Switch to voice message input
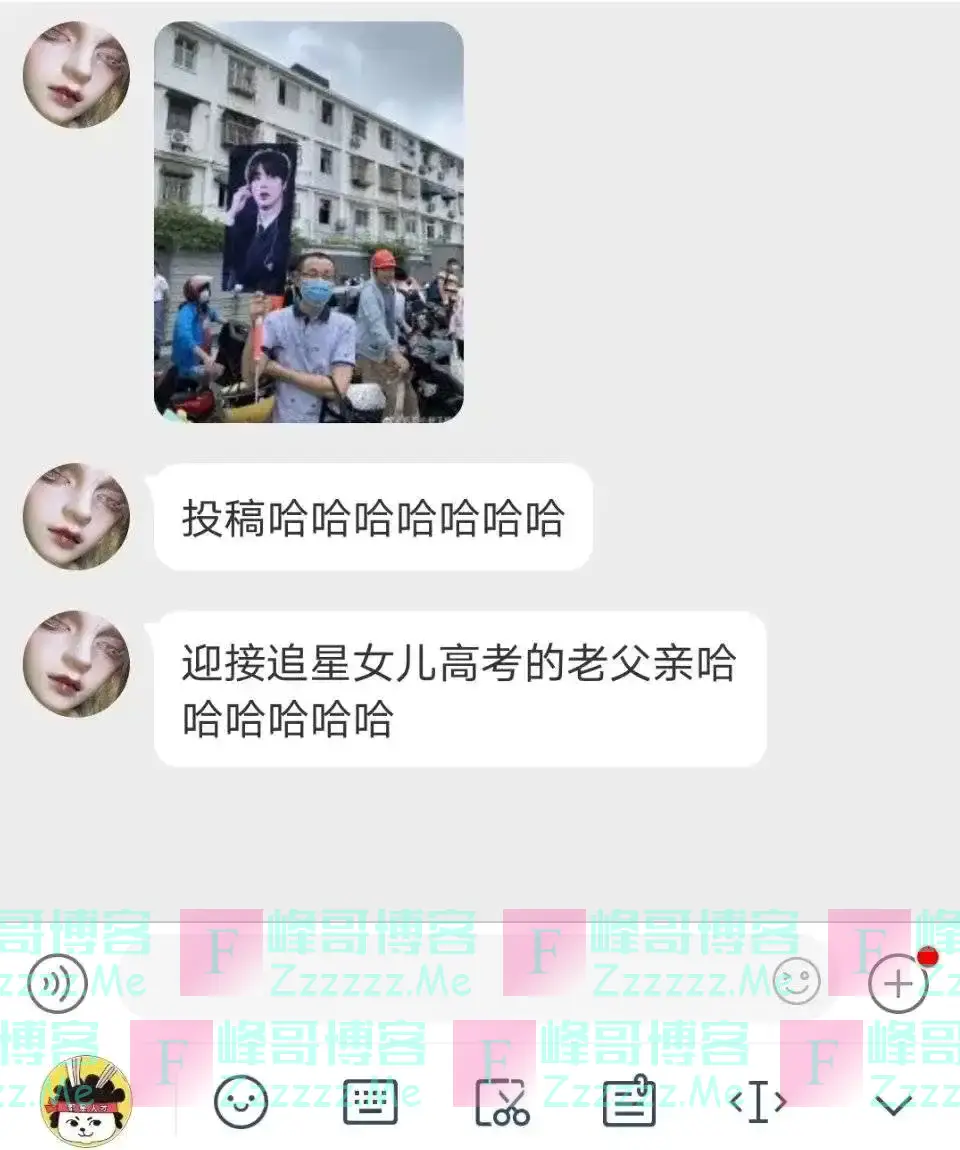 pyautogui.click(x=57, y=984)
